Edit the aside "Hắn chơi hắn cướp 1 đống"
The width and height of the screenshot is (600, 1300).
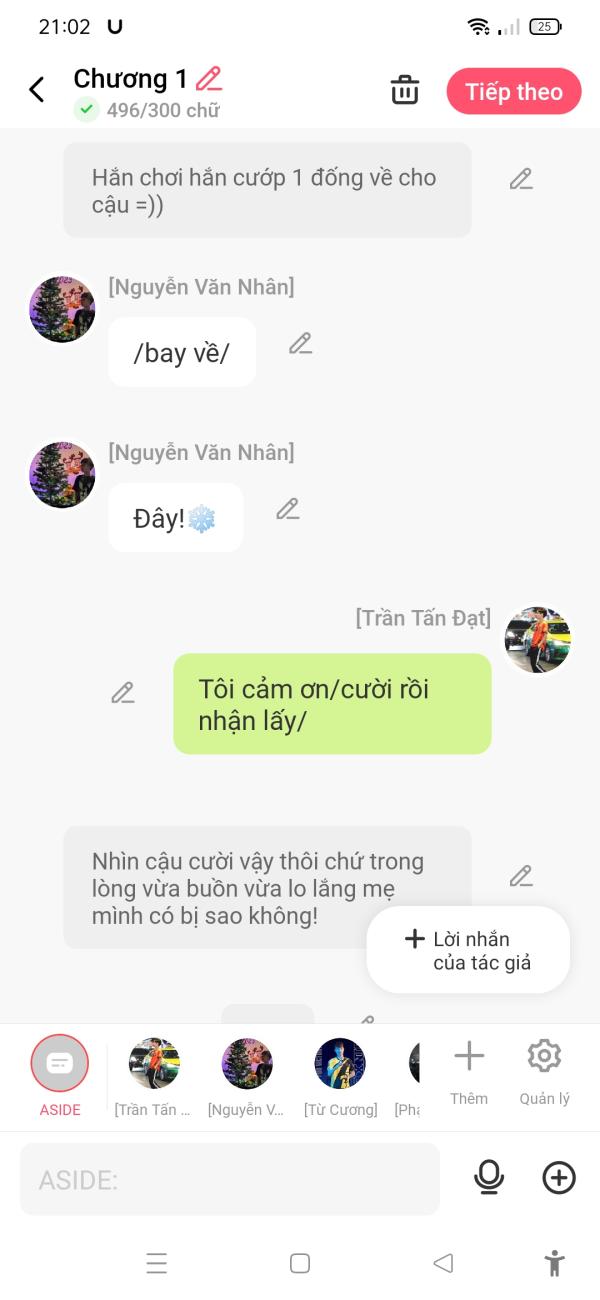[x=521, y=180]
